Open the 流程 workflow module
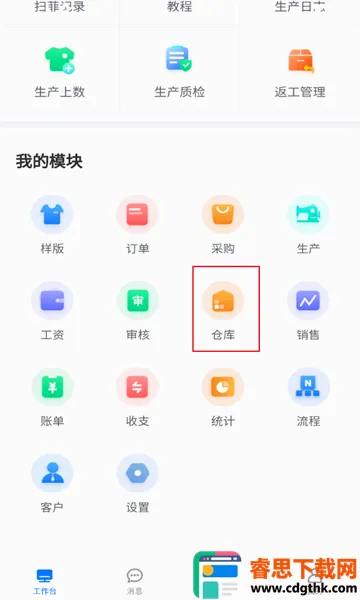 tap(308, 397)
